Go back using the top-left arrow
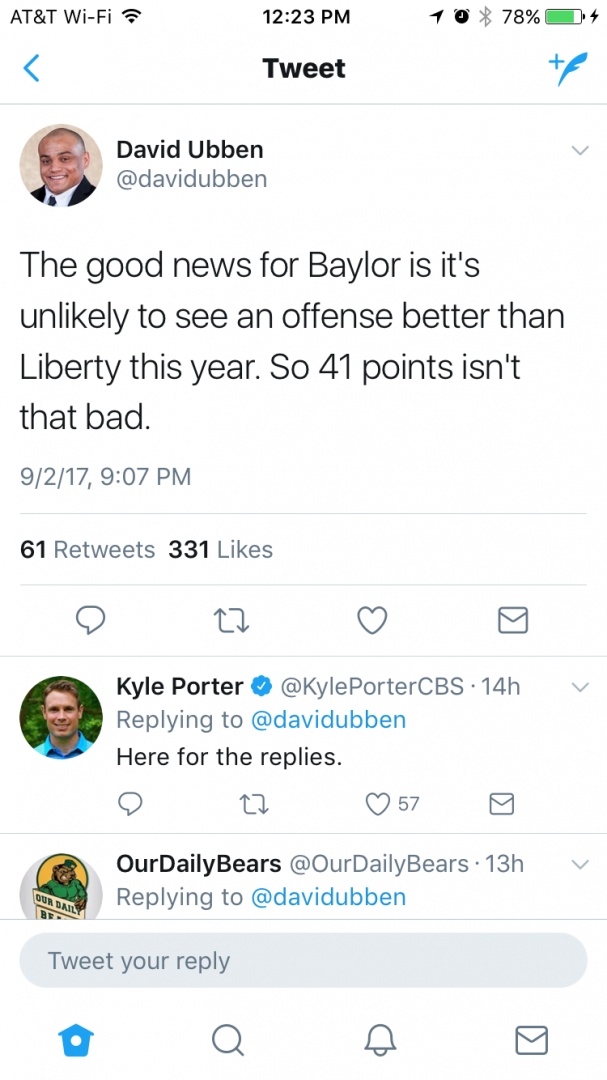 [32, 68]
